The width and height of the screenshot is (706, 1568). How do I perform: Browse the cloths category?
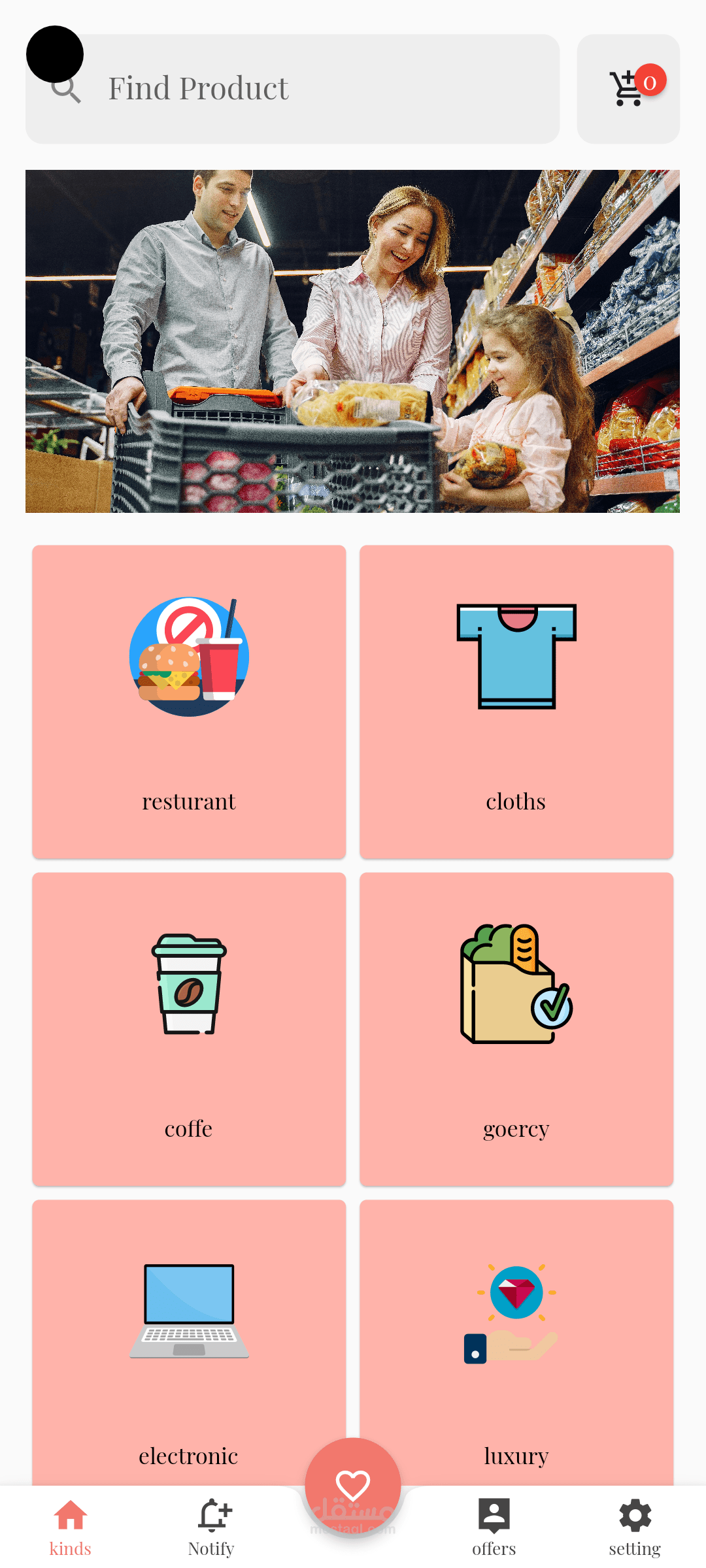point(516,702)
